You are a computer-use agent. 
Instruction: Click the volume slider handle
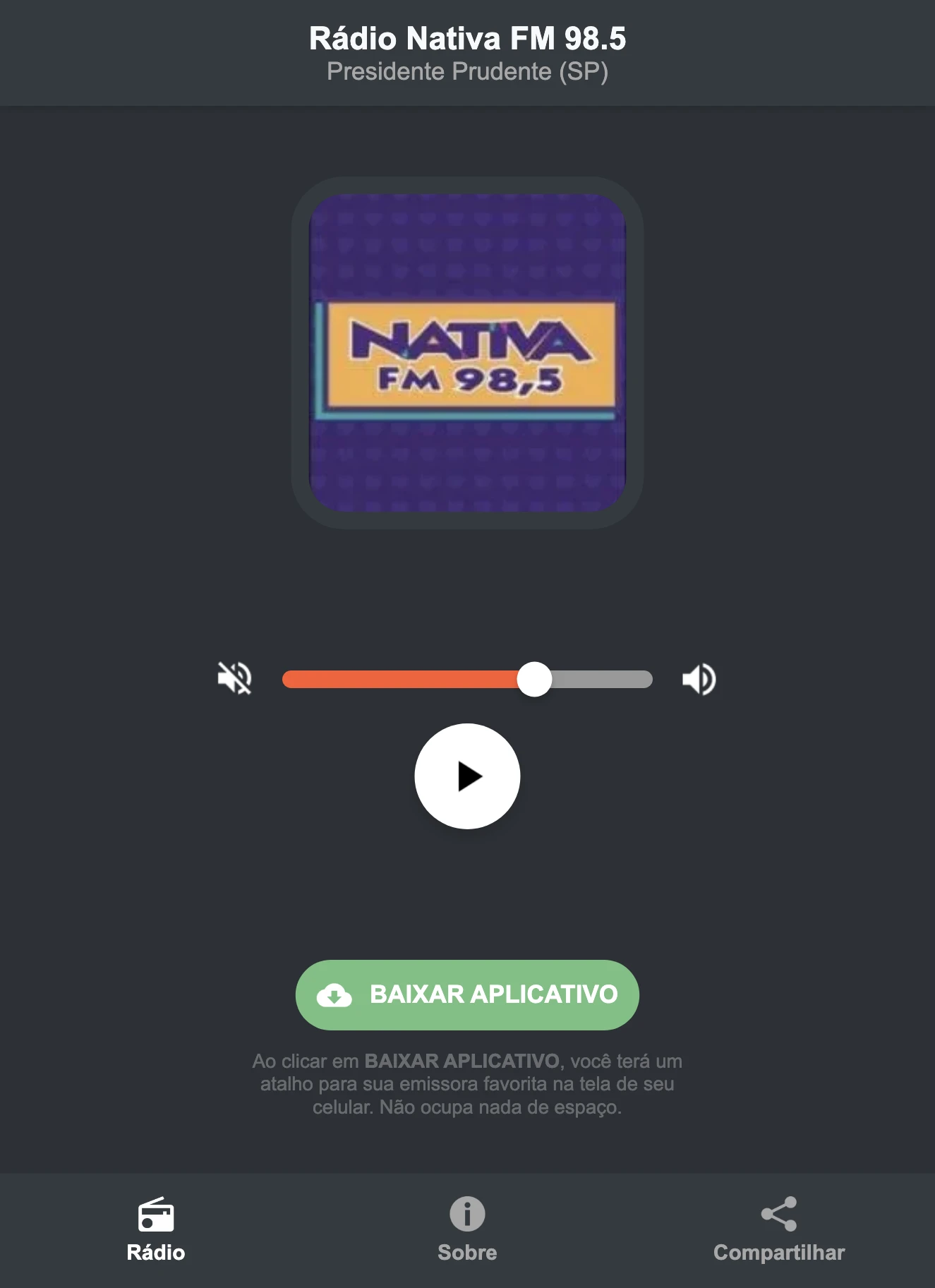point(536,680)
